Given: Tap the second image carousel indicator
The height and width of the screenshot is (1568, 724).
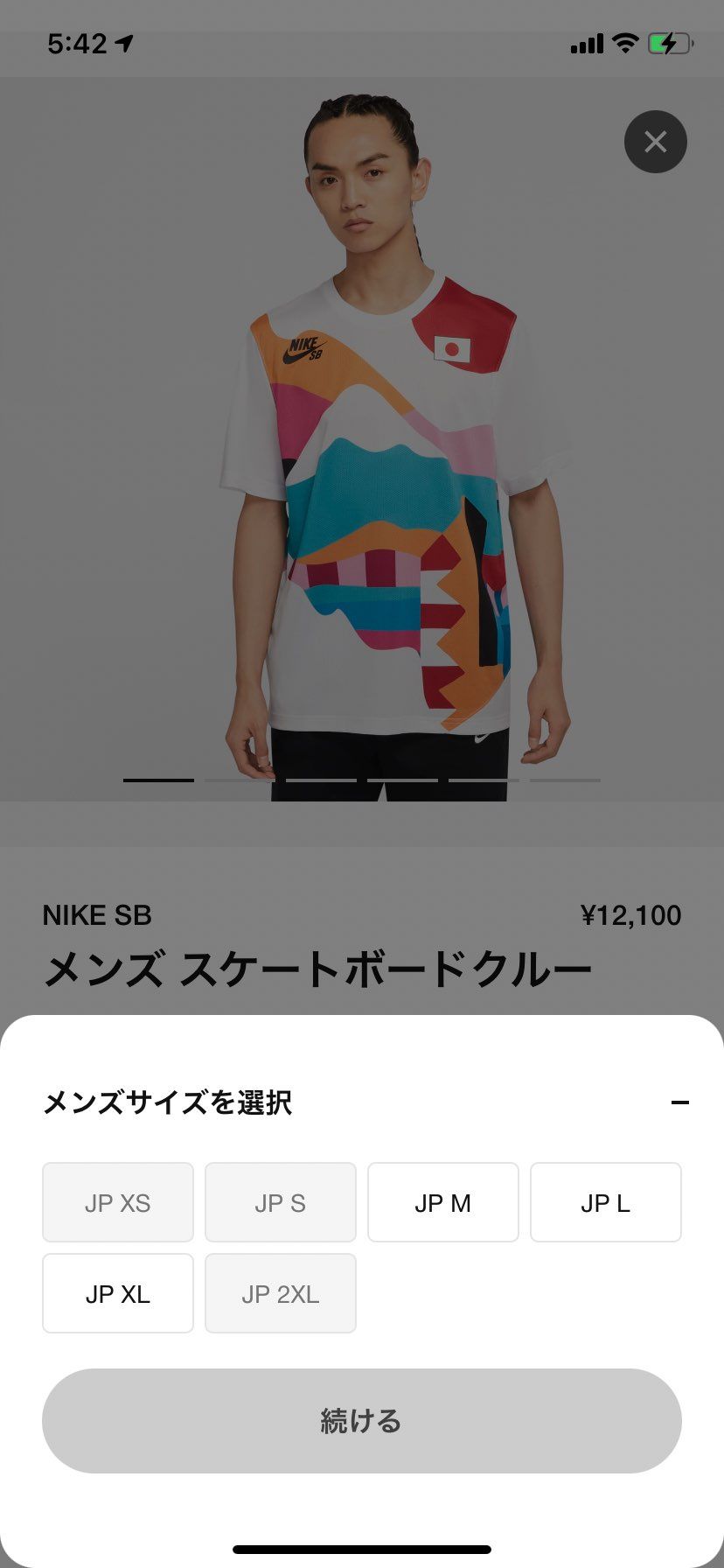Looking at the screenshot, I should point(240,780).
